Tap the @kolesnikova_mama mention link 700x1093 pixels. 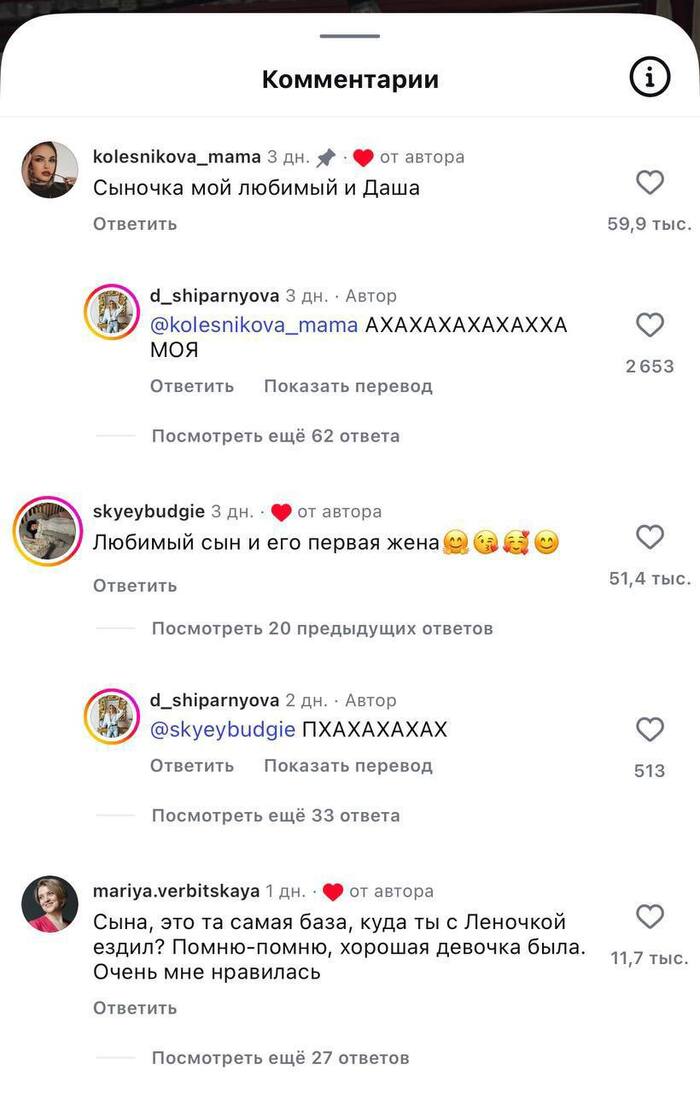coord(254,325)
